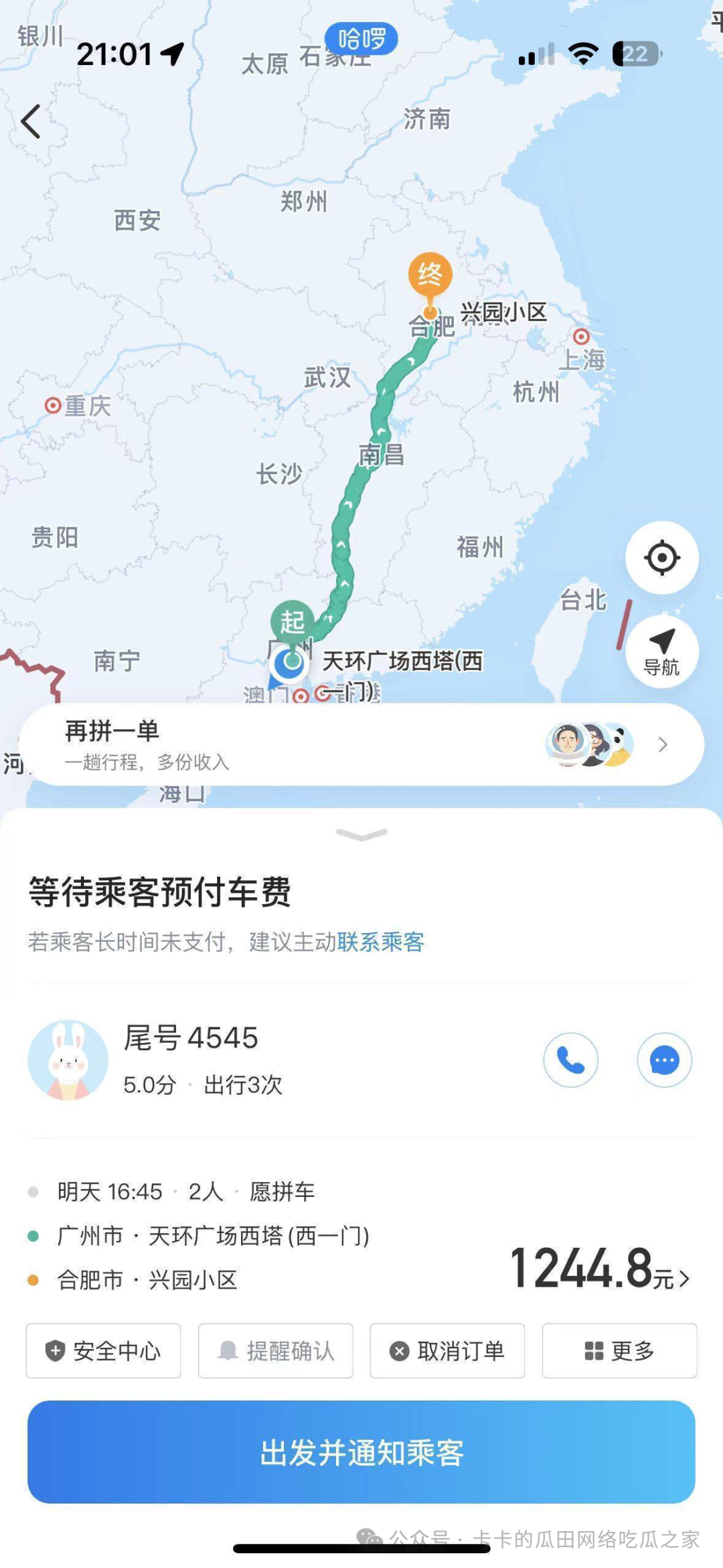Screen dimensions: 723x1568
Task: Open the 联系乘客 link
Action: coord(380,942)
